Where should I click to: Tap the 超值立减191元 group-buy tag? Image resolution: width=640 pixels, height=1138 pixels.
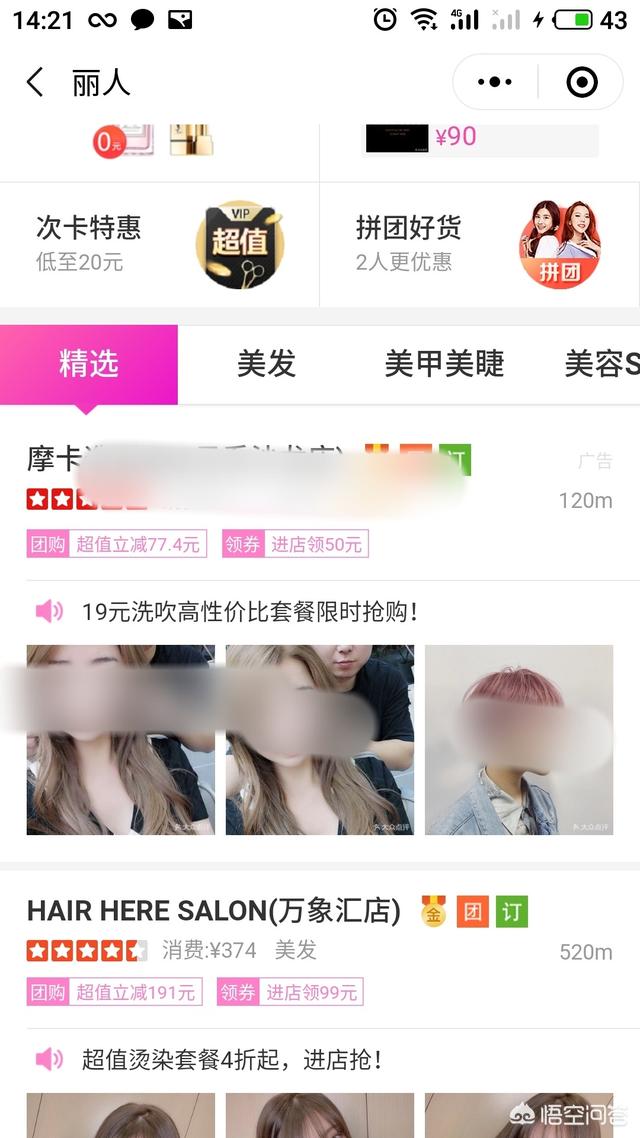[115, 992]
